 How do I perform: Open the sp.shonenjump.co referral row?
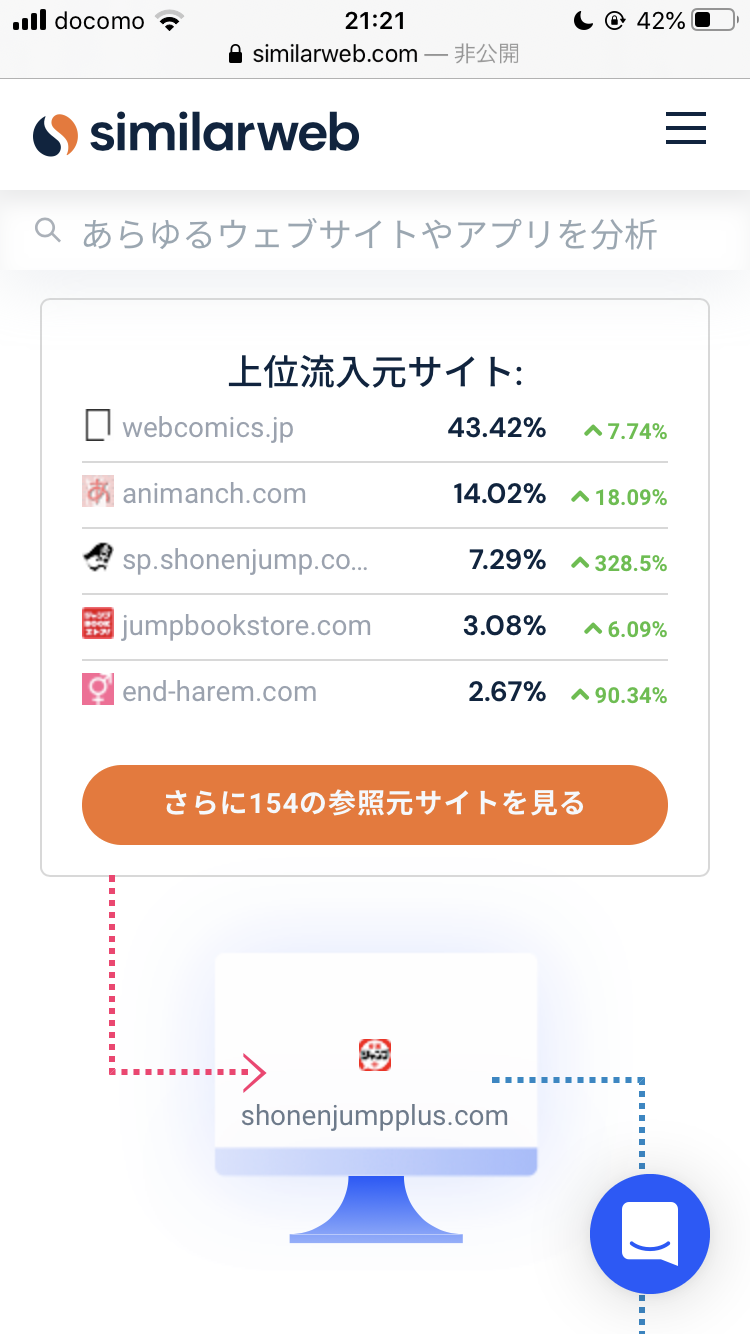pos(375,561)
